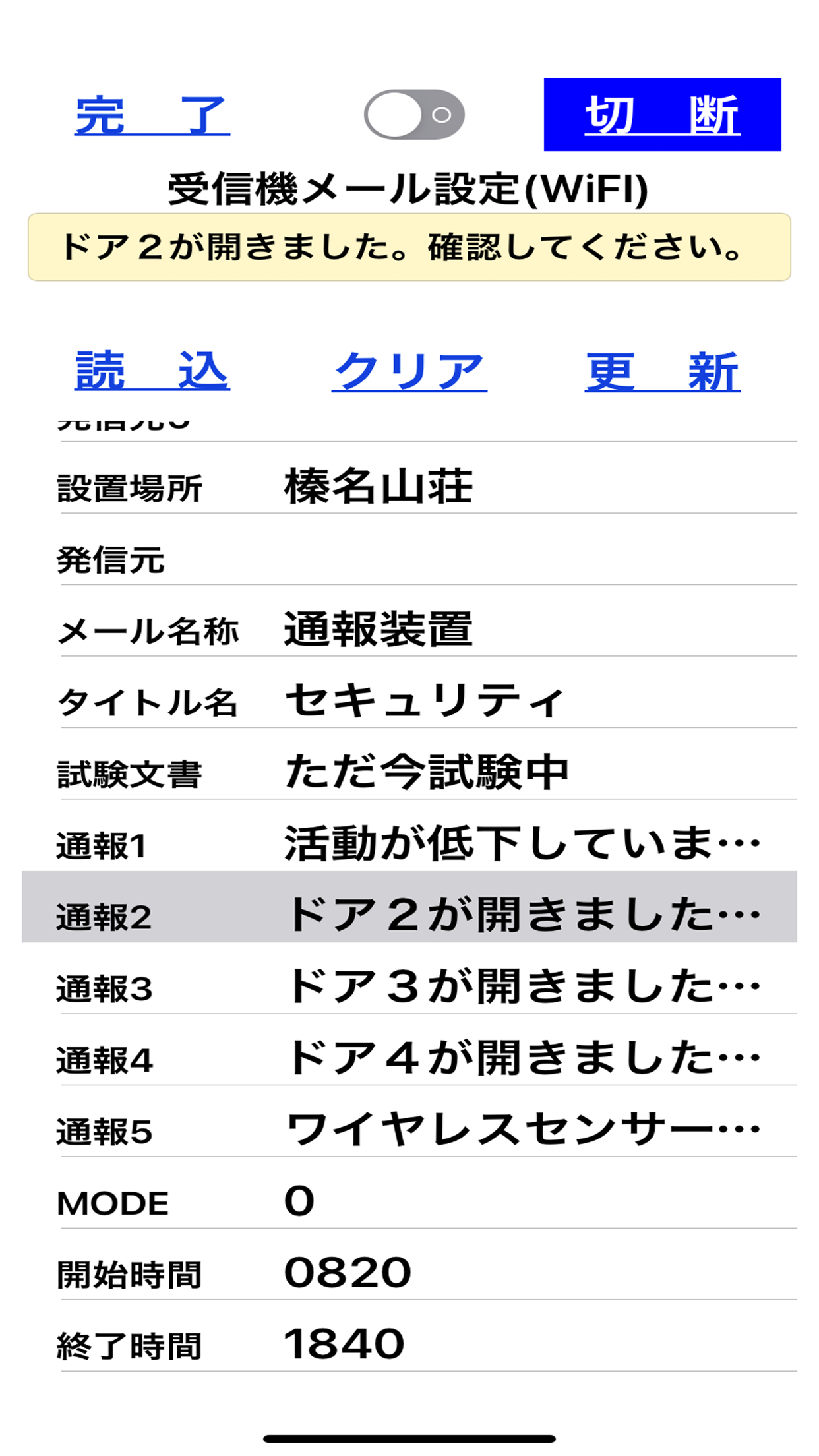819x1456 pixels.
Task: Tap the 完了 link
Action: [x=152, y=115]
